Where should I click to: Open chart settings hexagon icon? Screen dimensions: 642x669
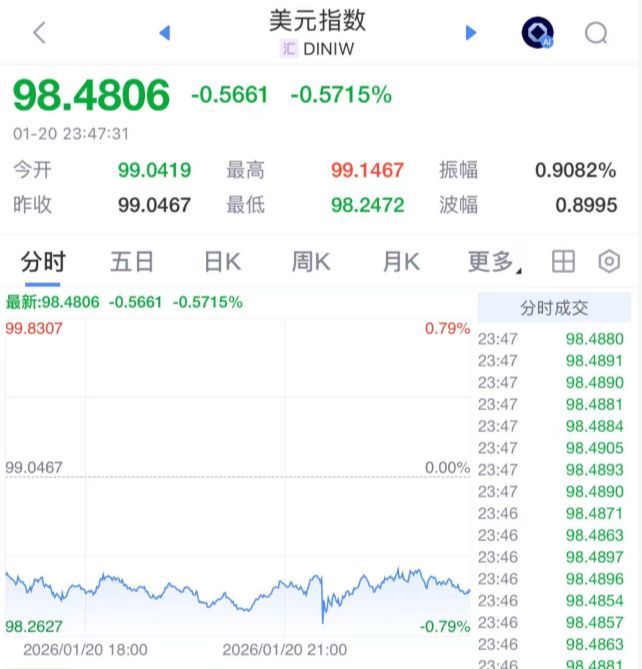click(x=609, y=262)
